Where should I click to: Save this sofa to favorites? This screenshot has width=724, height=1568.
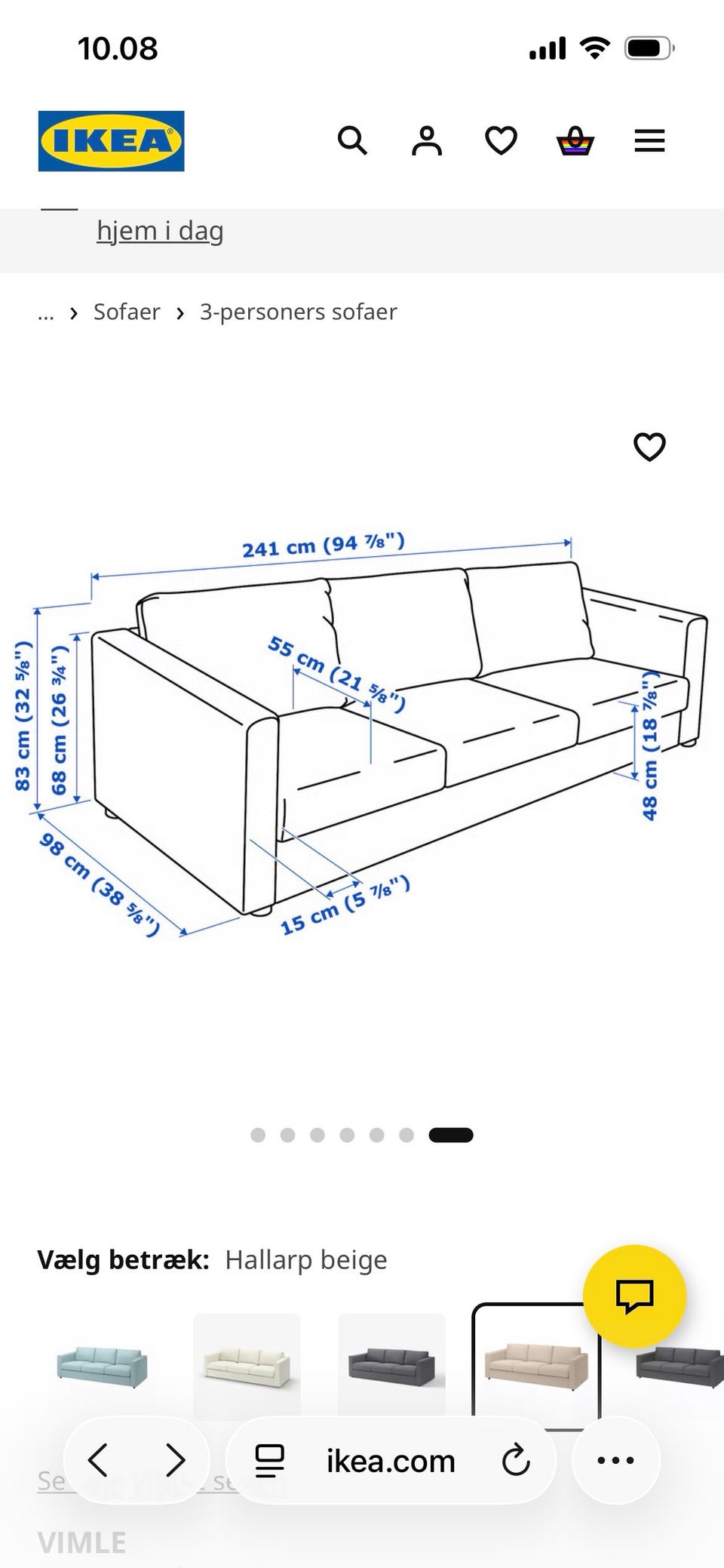649,447
